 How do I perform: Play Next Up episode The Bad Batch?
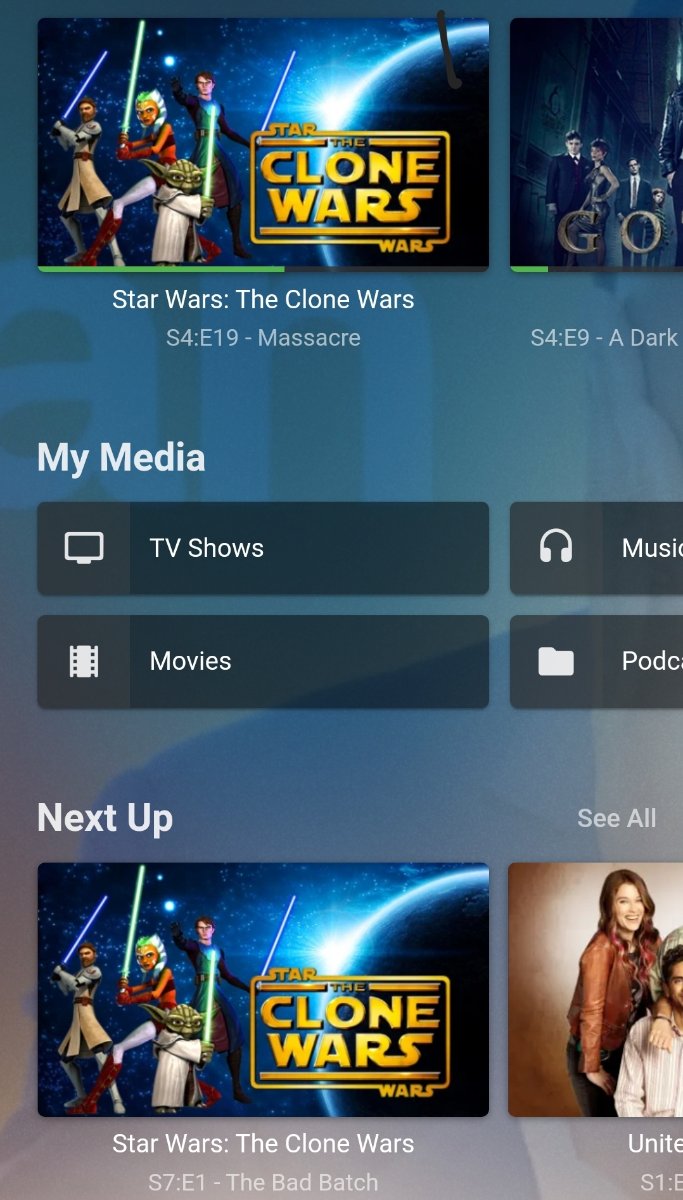(x=263, y=989)
